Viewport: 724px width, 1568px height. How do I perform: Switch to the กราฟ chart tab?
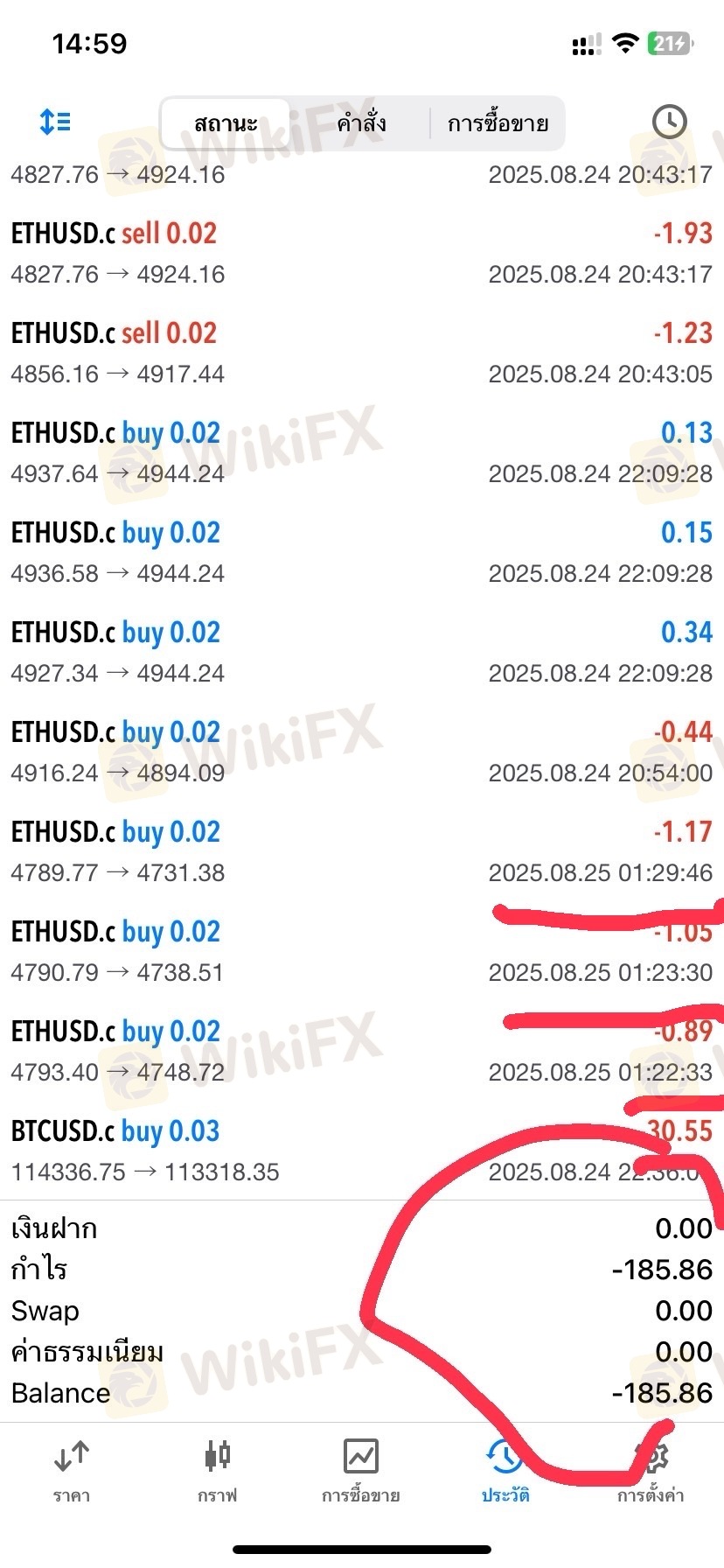tap(217, 1472)
